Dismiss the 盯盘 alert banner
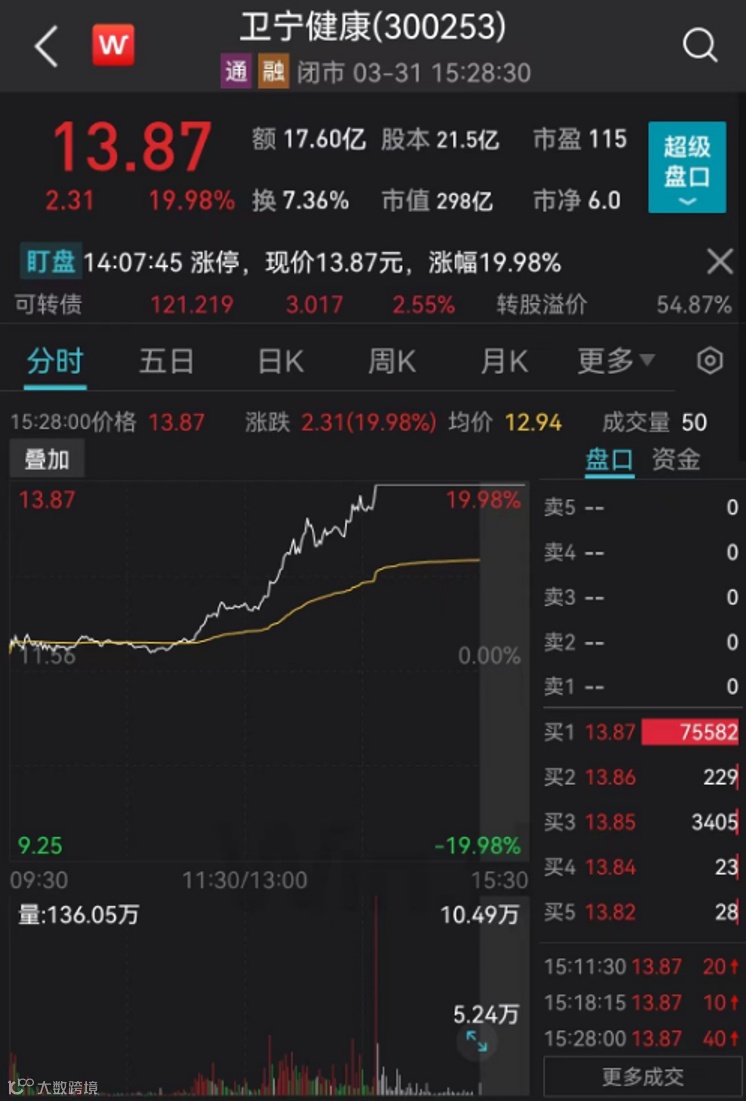746x1102 pixels. coord(720,263)
